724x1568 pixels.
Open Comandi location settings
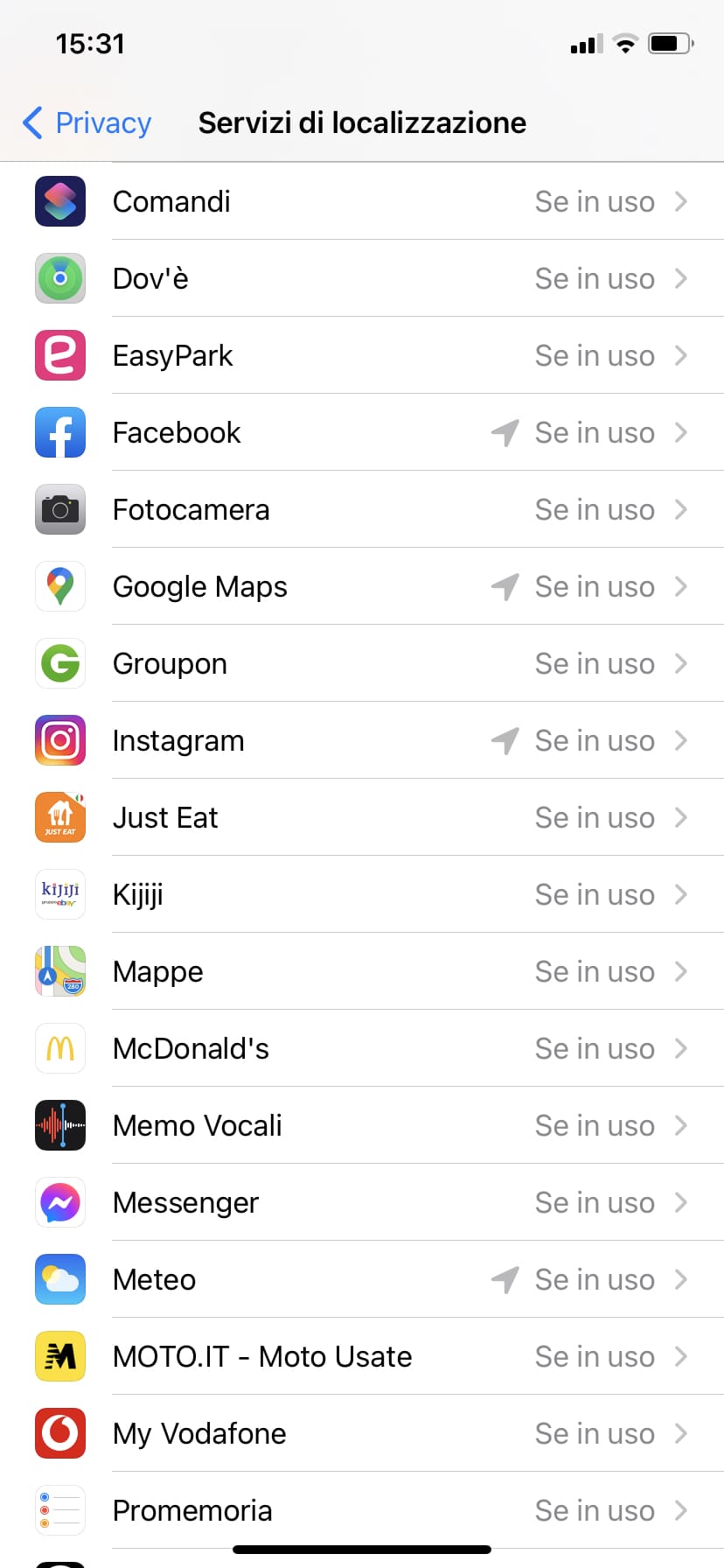coord(362,201)
